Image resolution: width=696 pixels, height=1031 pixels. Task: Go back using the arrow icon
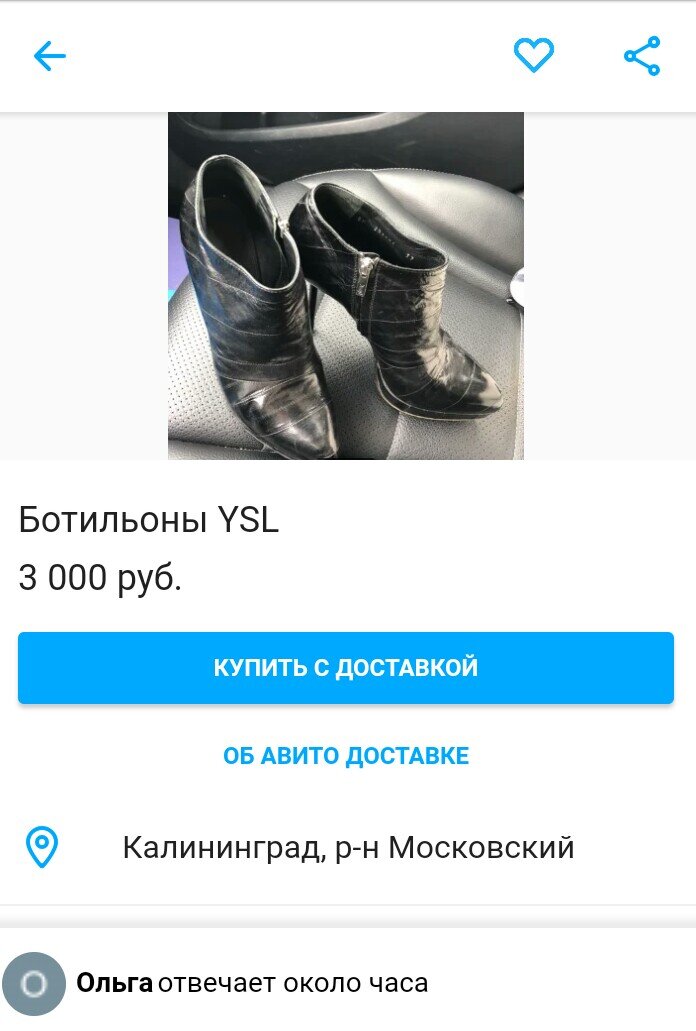49,56
